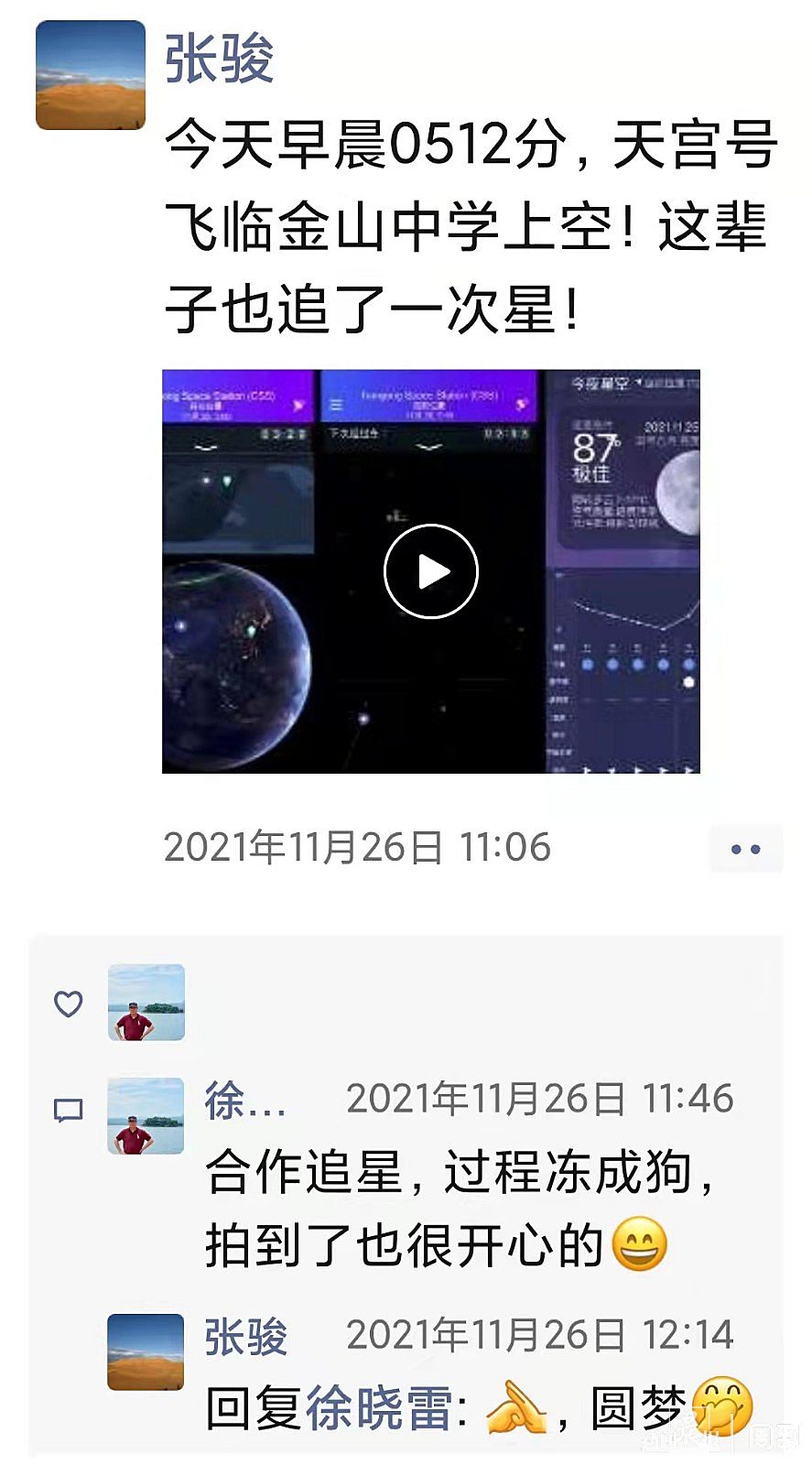The width and height of the screenshot is (812, 1465).
Task: Play the Tiangong space station video
Action: (430, 571)
